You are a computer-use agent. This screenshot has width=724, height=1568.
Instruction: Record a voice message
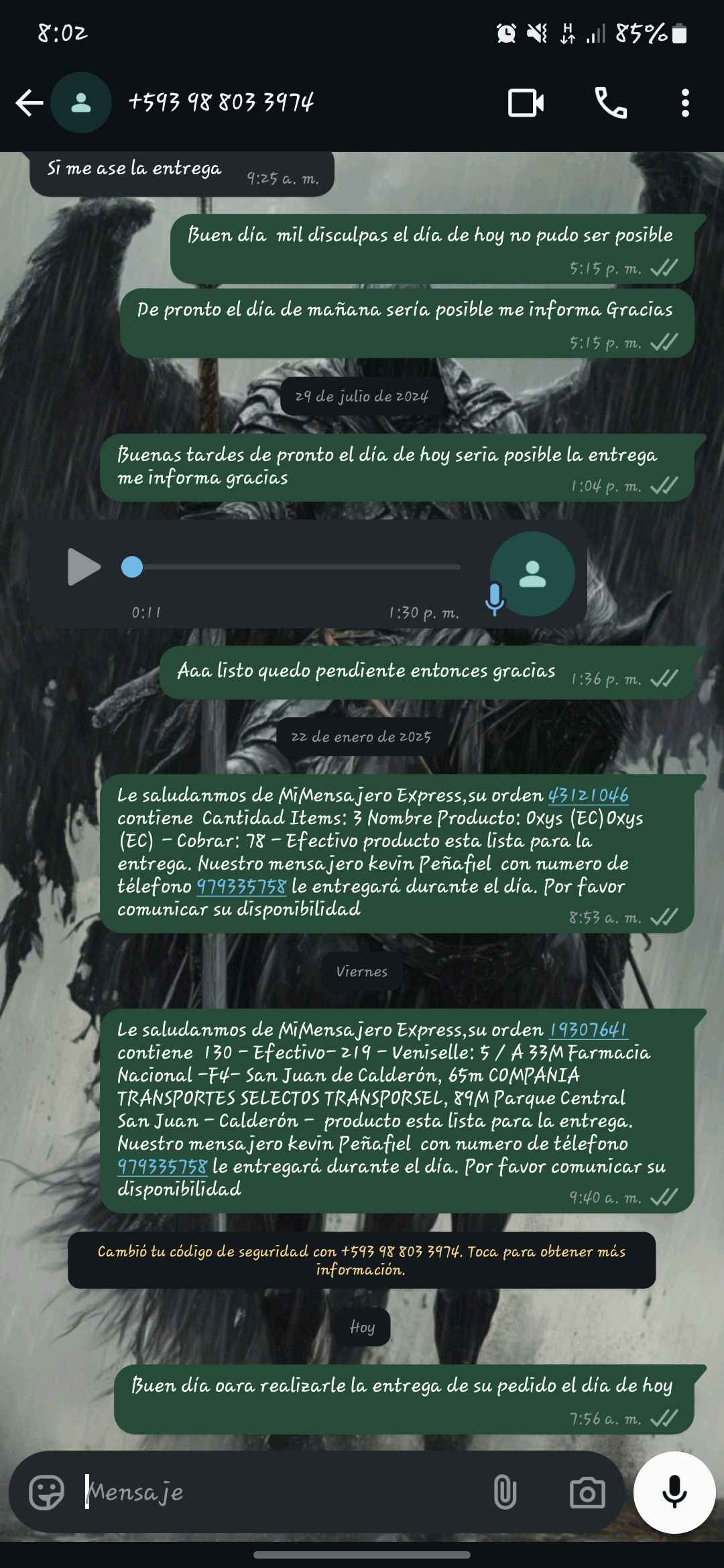[674, 1492]
